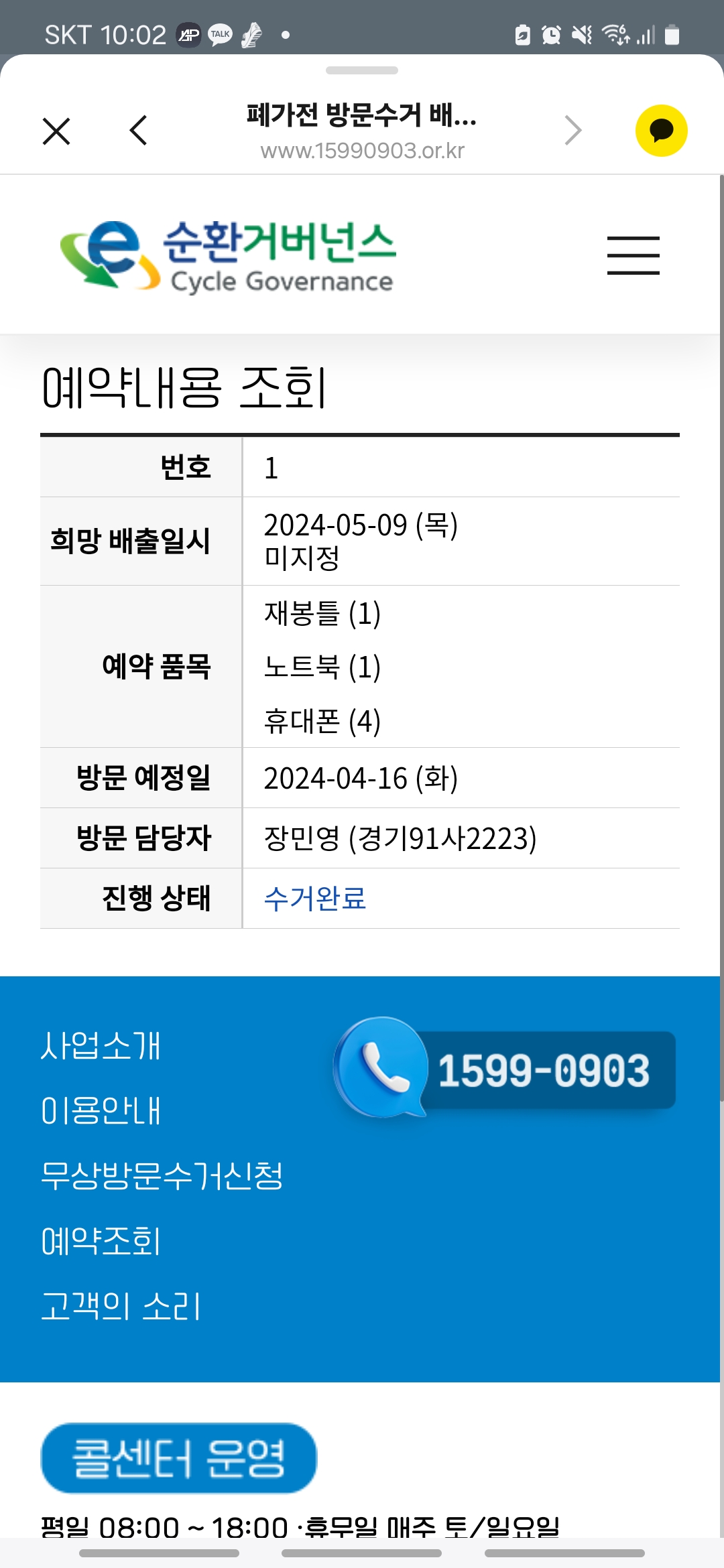Open 예약조회 in the footer
This screenshot has height=1568, width=724.
click(x=101, y=1241)
